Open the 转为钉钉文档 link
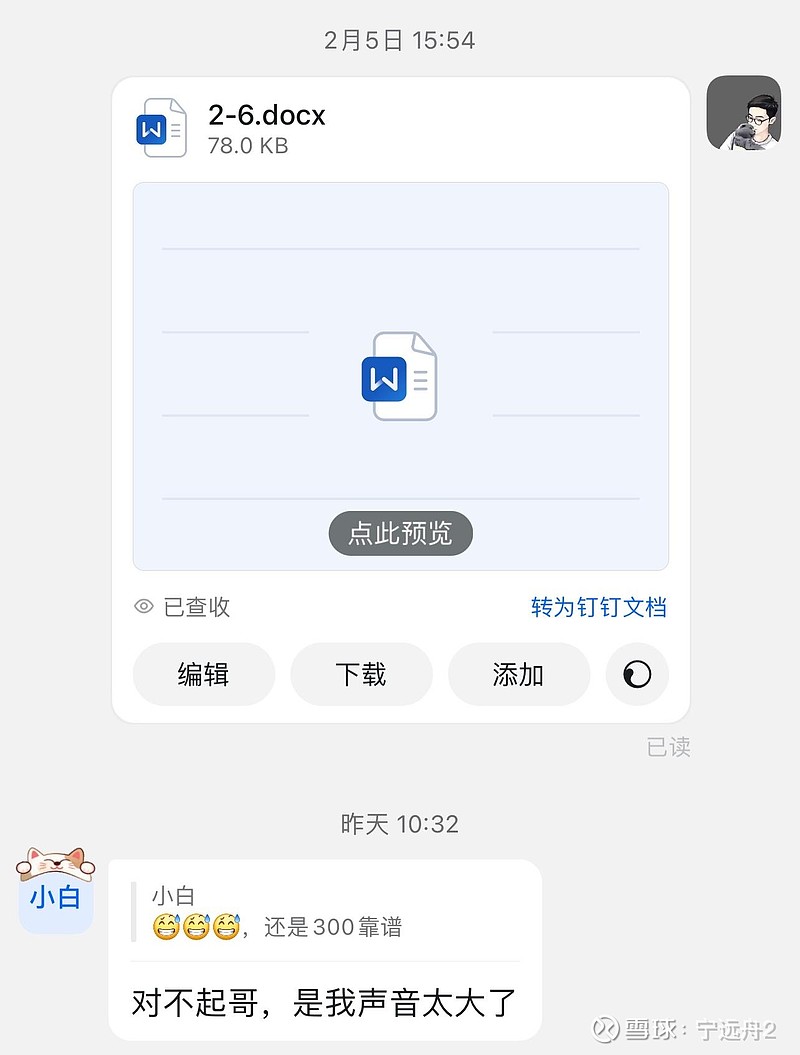 [598, 607]
